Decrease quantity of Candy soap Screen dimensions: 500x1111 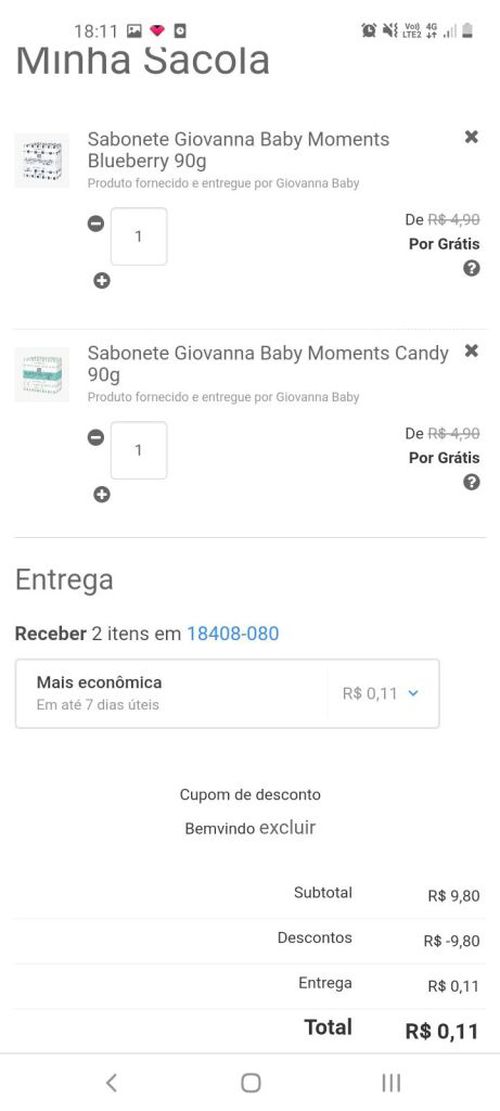pos(96,438)
